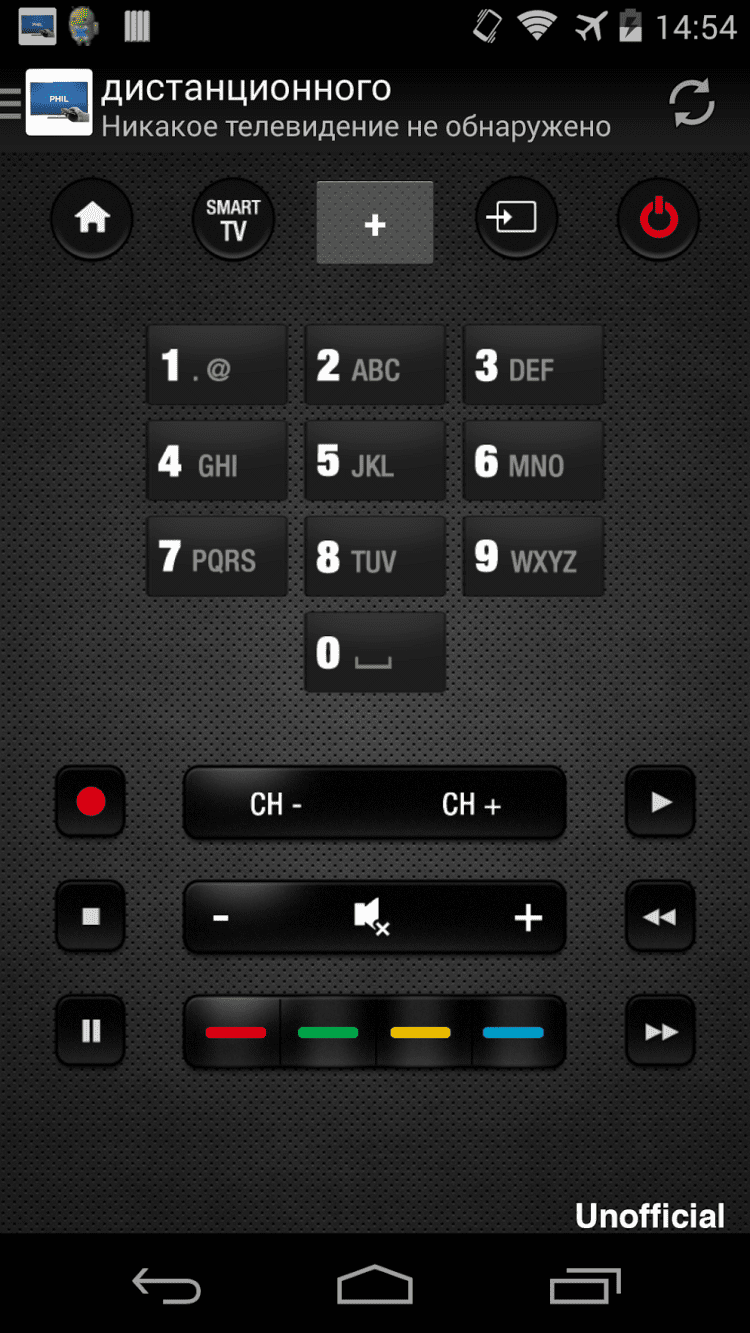This screenshot has width=750, height=1333.
Task: Lower the volume with the minus key
Action: click(x=222, y=917)
